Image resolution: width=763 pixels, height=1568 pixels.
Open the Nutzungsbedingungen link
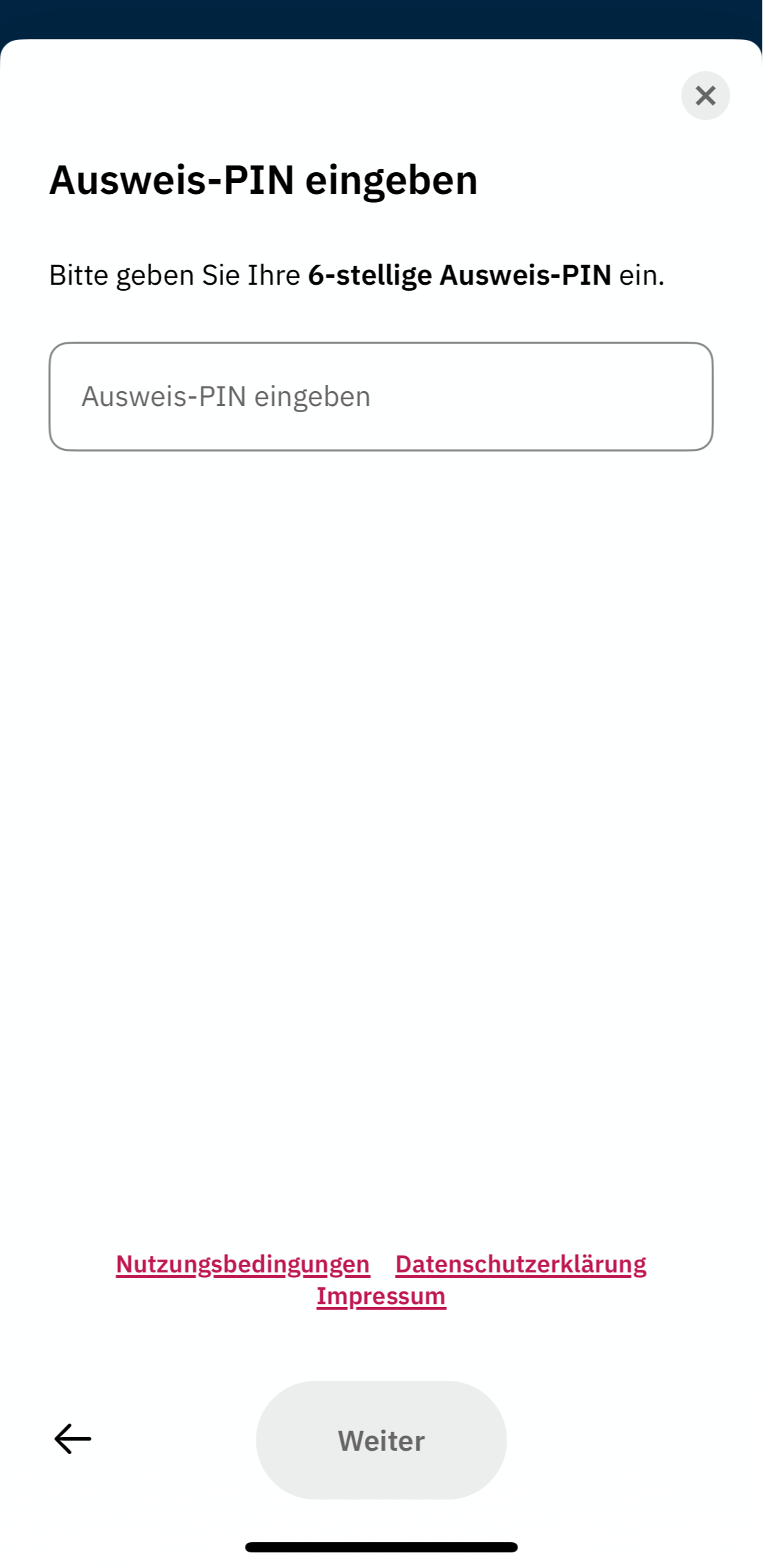243,1264
